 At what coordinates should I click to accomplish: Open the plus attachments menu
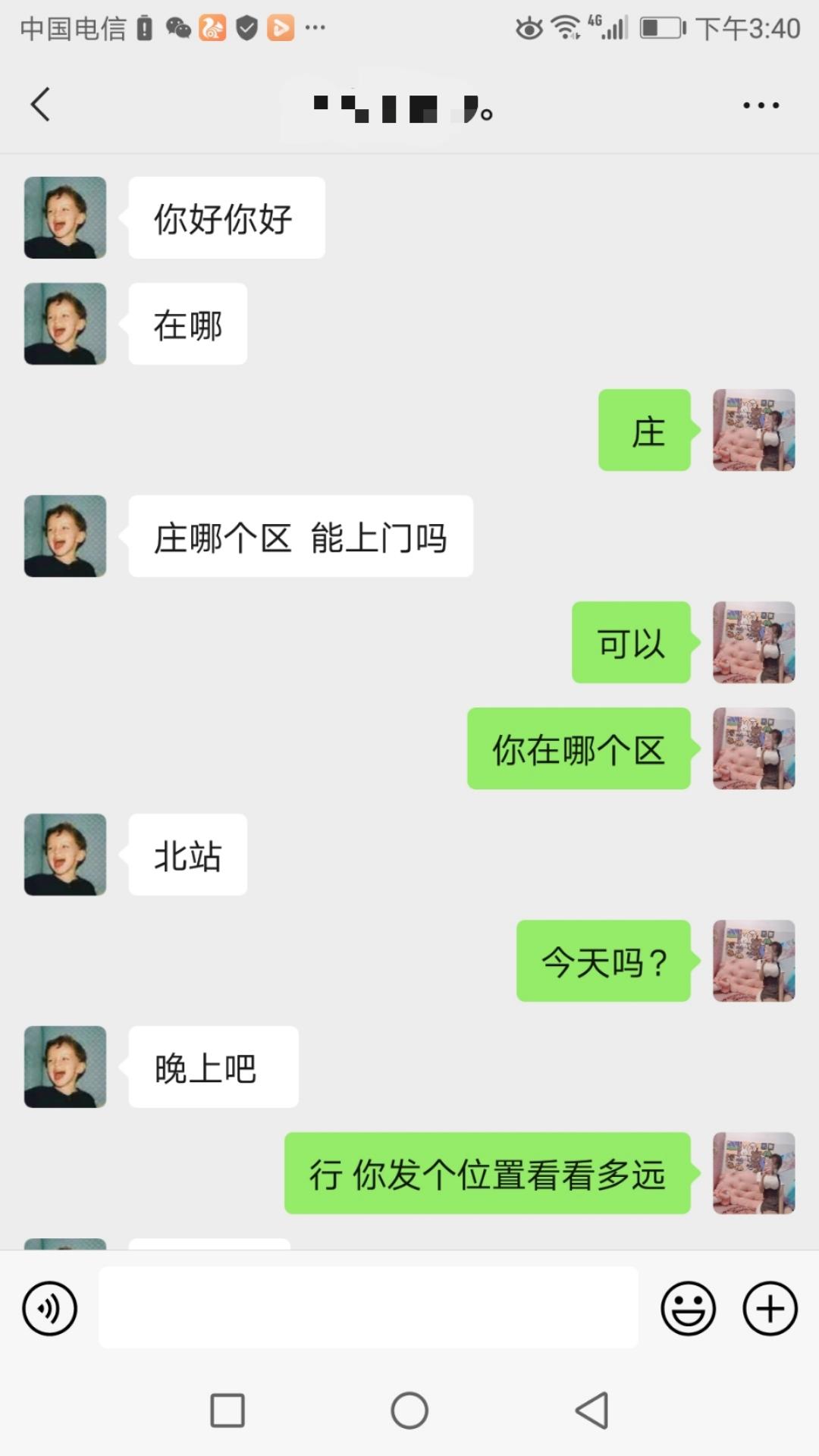point(770,1308)
